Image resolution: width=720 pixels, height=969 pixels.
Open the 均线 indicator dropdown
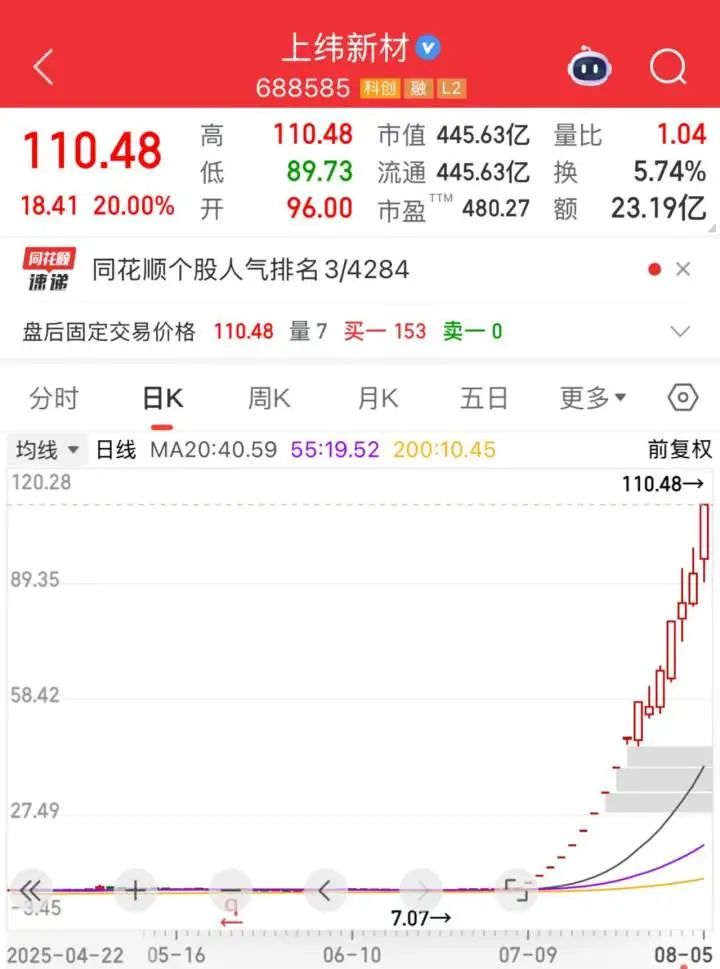[x=44, y=449]
